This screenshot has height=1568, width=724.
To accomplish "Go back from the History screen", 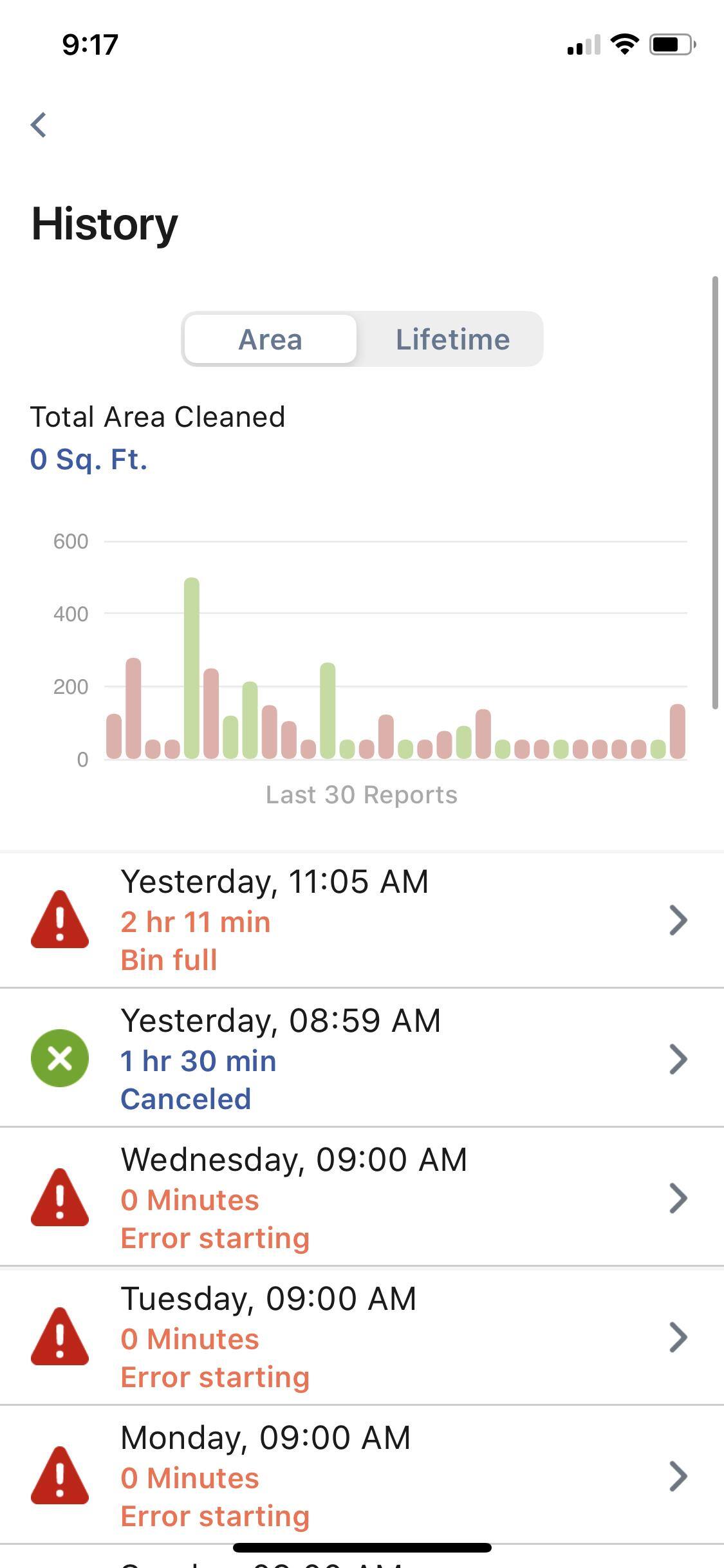I will [x=39, y=125].
